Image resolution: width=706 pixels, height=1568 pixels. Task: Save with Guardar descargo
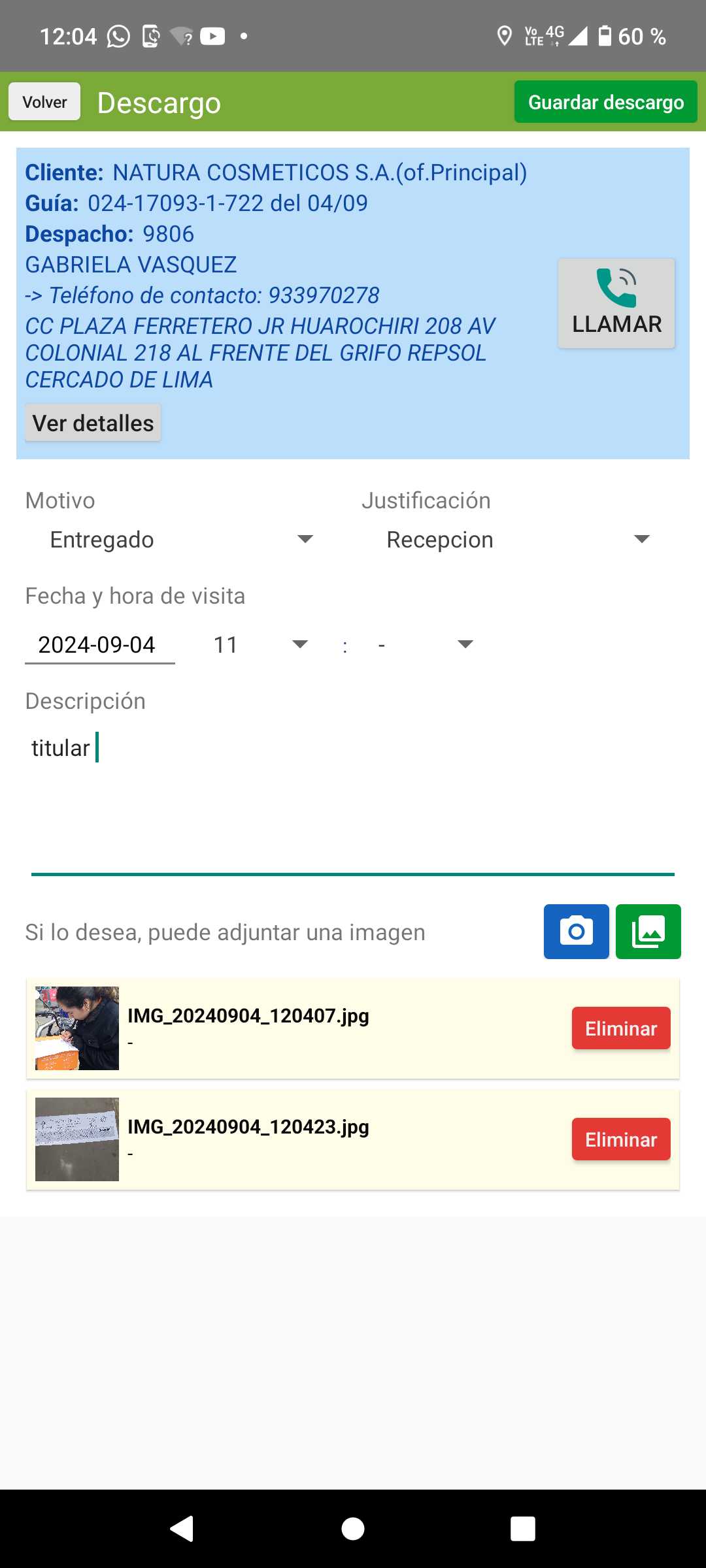coord(605,102)
